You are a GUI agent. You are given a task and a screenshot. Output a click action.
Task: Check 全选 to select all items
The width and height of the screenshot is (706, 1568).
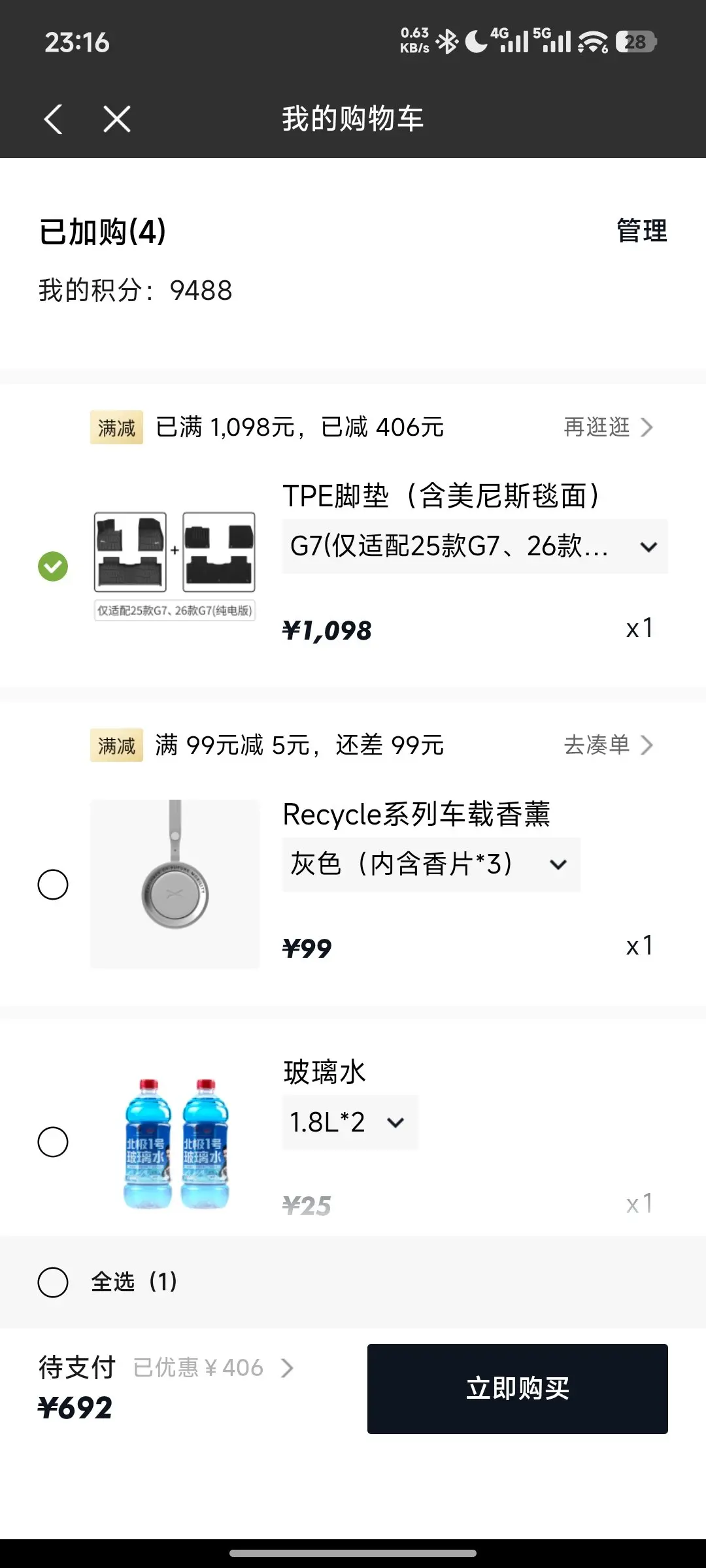pyautogui.click(x=53, y=1282)
